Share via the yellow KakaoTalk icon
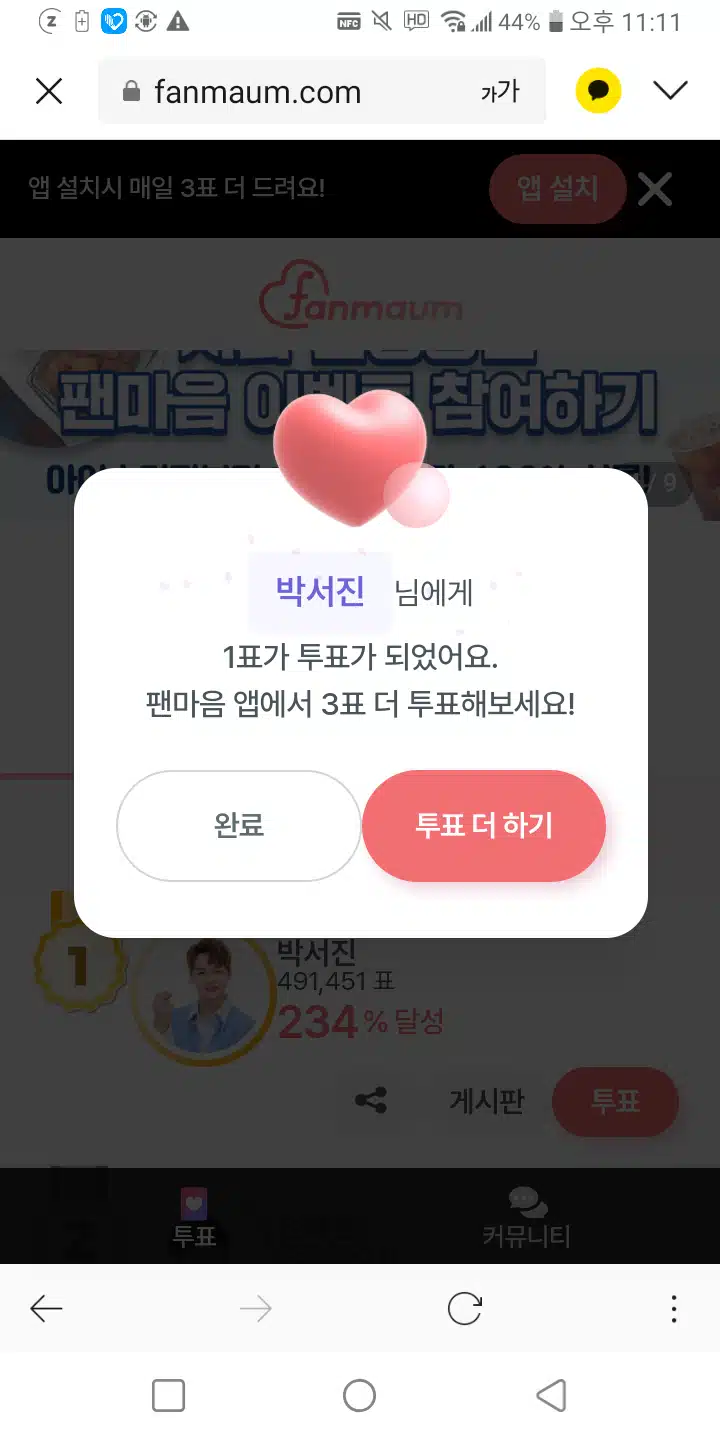Screen dimensions: 720x1440 point(598,92)
